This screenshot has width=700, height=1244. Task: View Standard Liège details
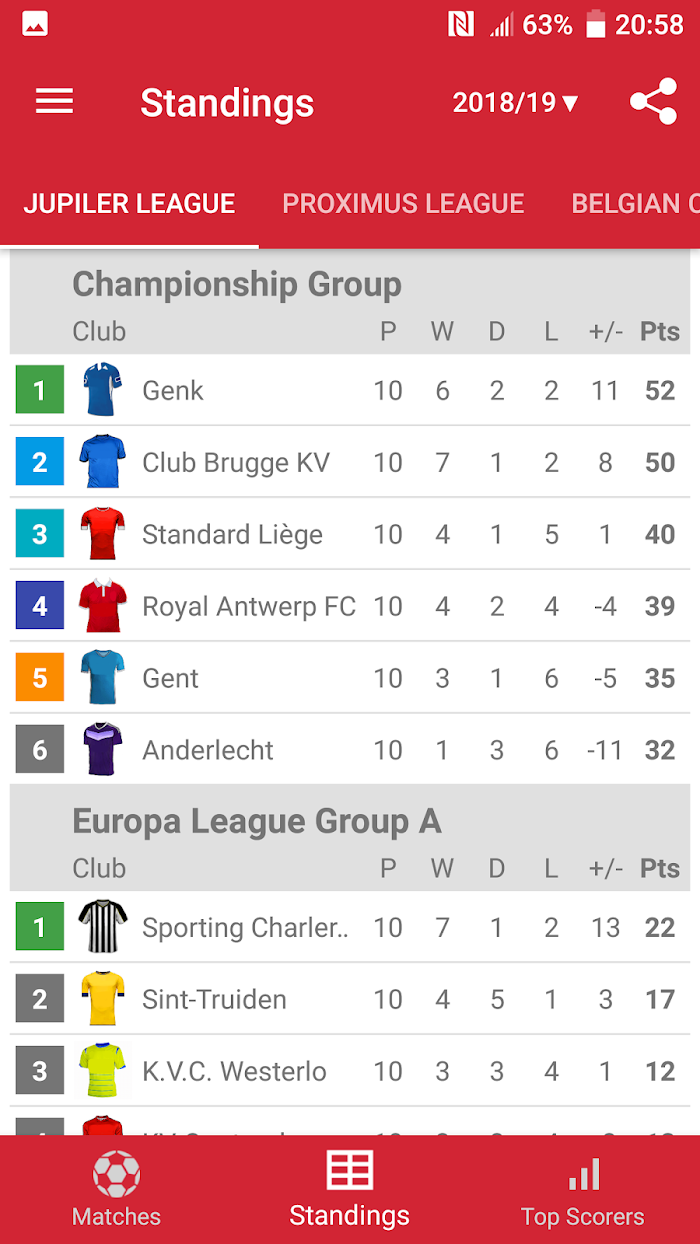[350, 534]
